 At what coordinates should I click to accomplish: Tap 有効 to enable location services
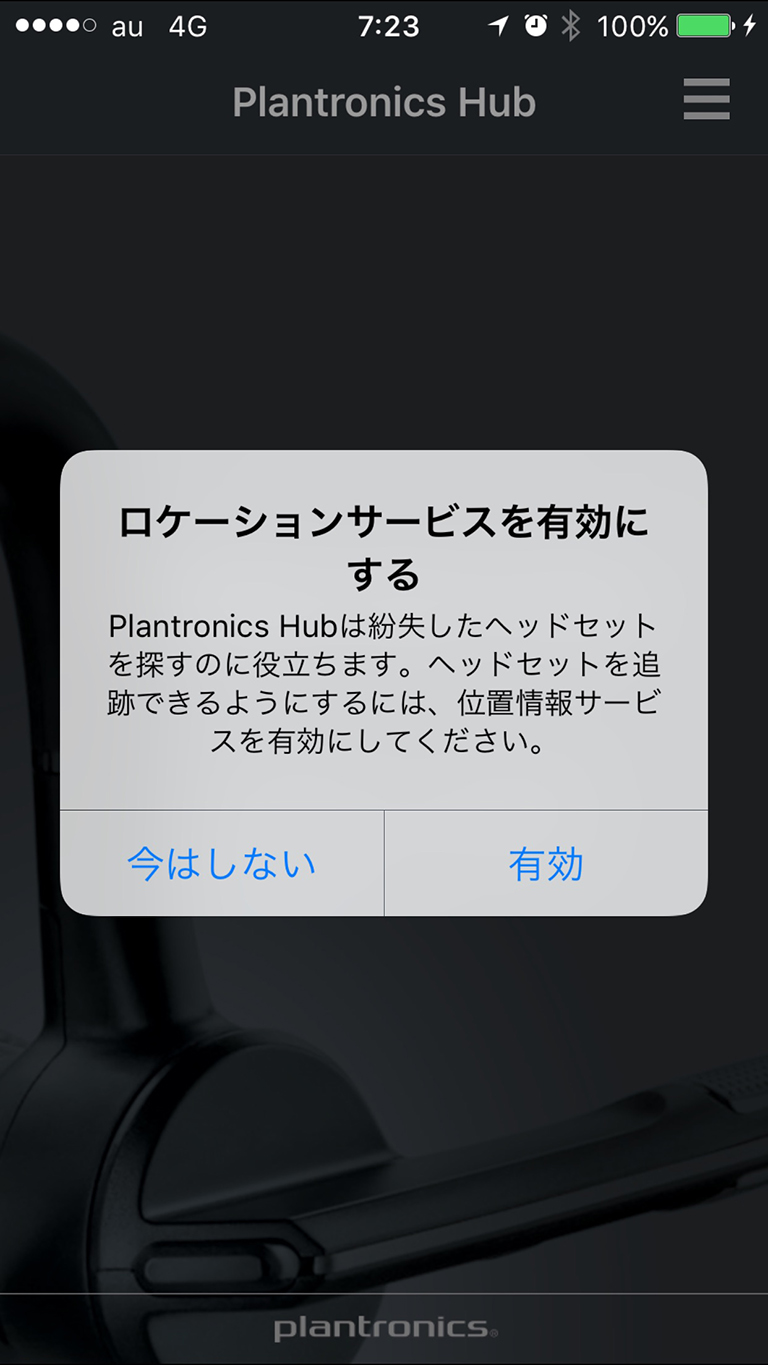pos(546,864)
